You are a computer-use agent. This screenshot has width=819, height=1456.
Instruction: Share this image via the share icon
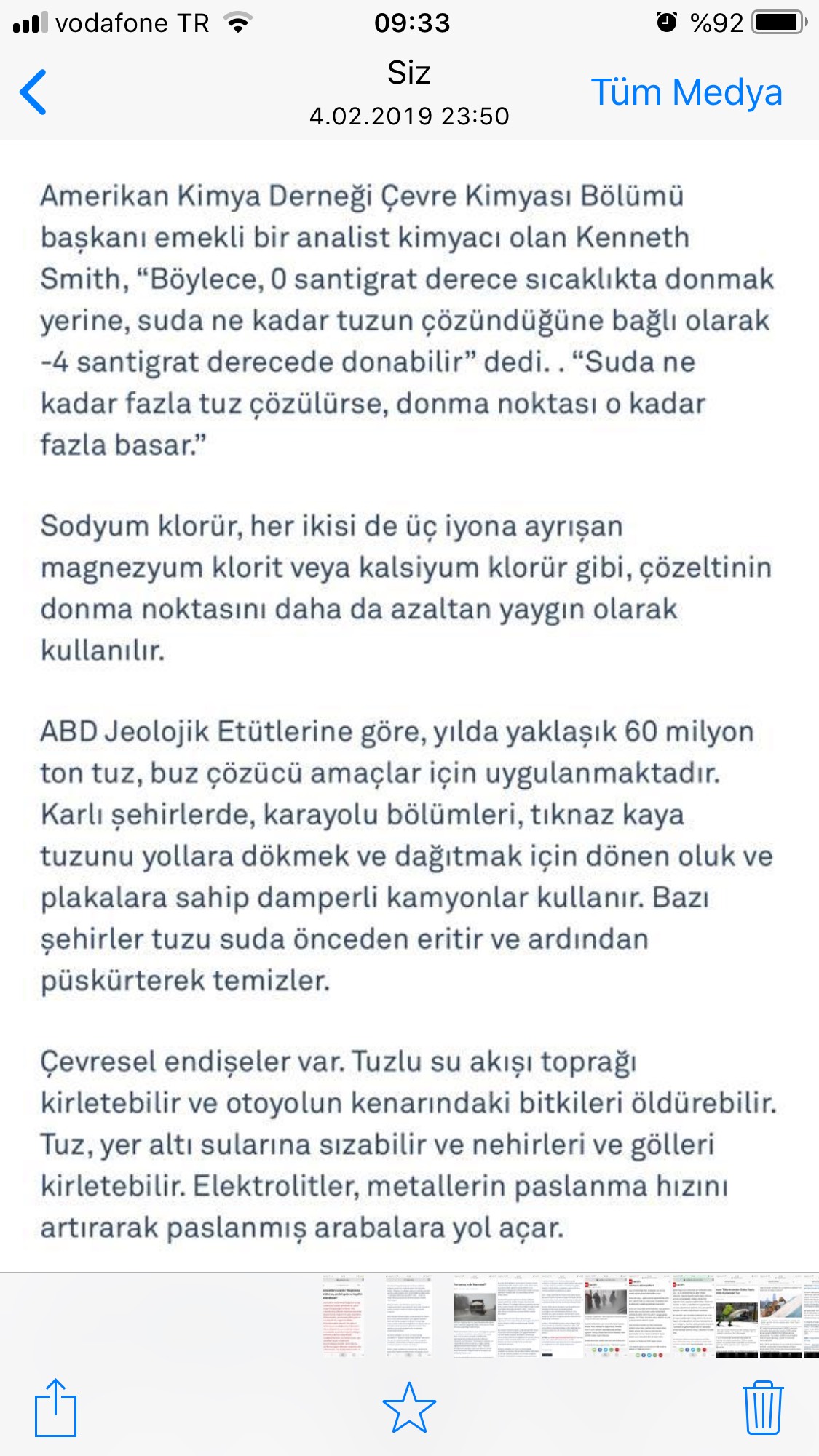(55, 1408)
